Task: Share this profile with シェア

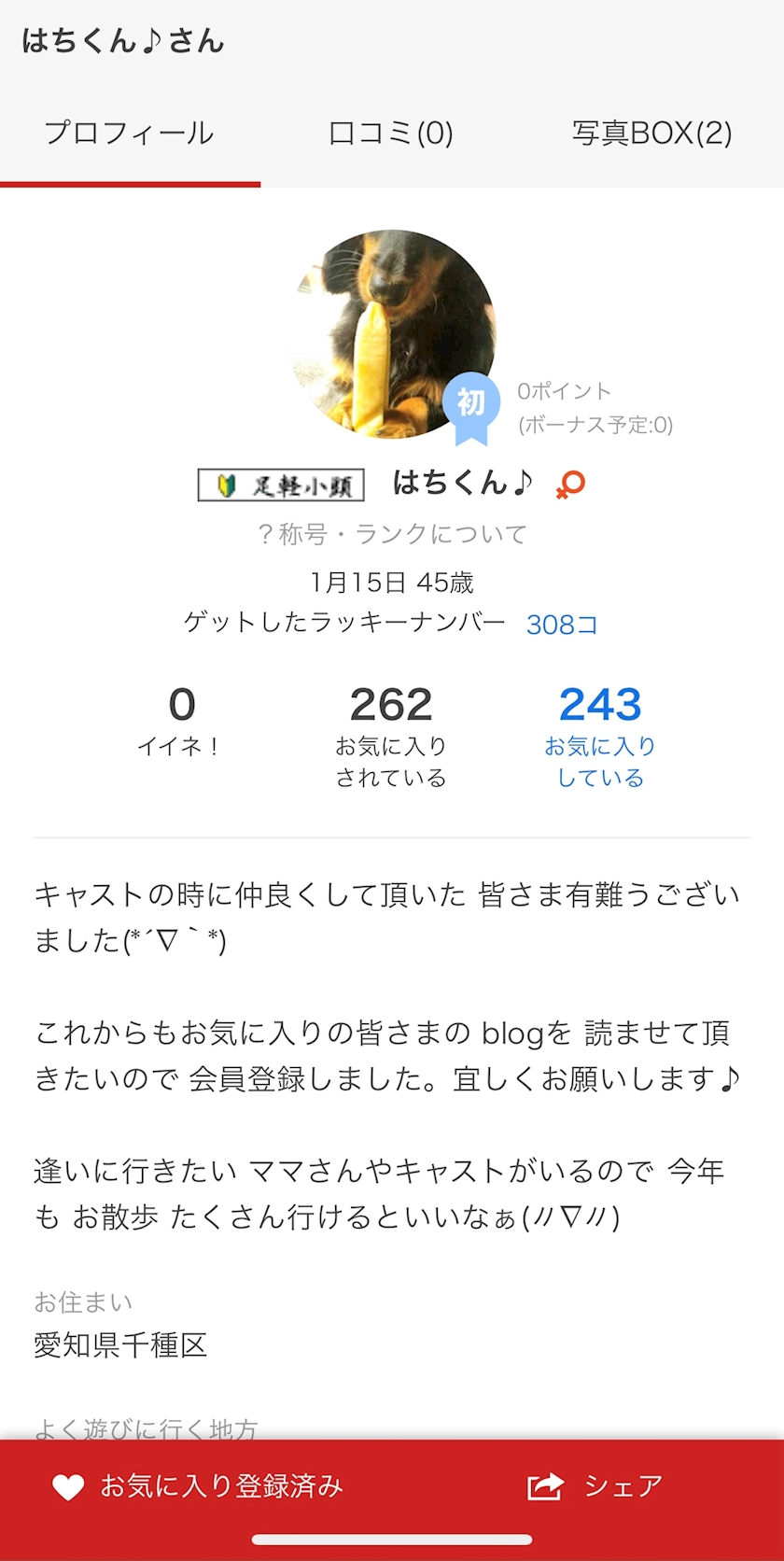Action: [x=595, y=1486]
